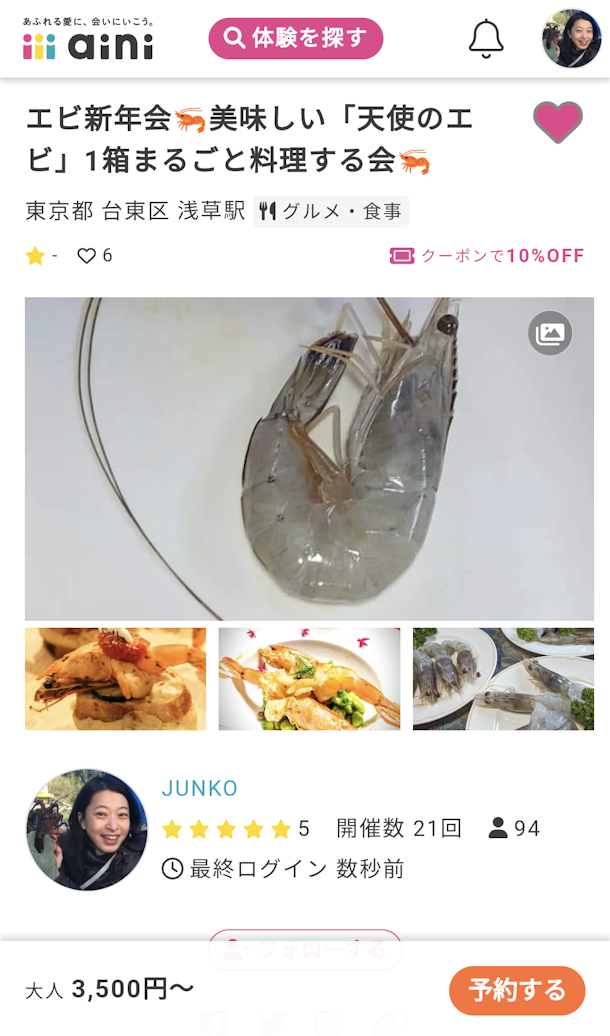Open the notifications bell
This screenshot has height=1036, width=610.
pos(486,39)
